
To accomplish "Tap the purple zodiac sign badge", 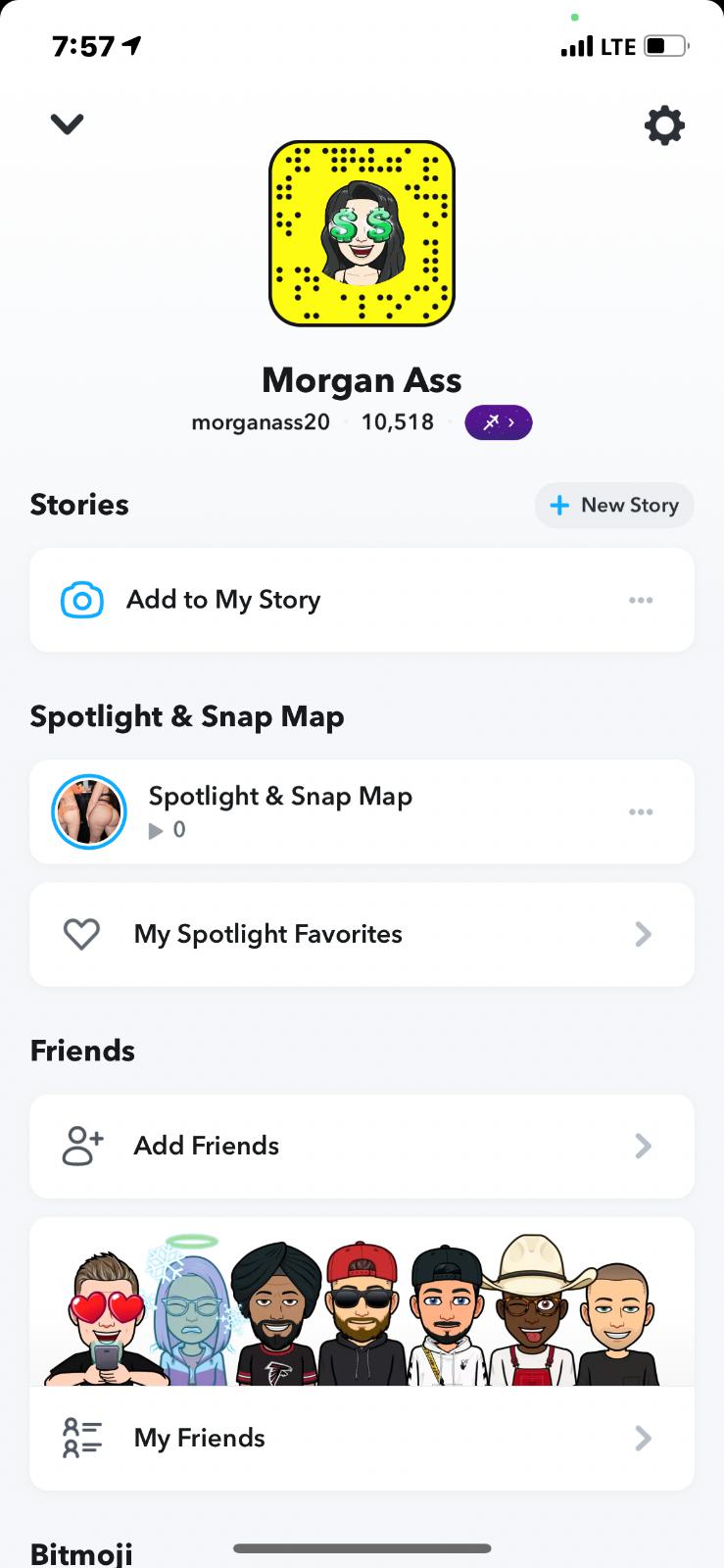I will pos(498,422).
